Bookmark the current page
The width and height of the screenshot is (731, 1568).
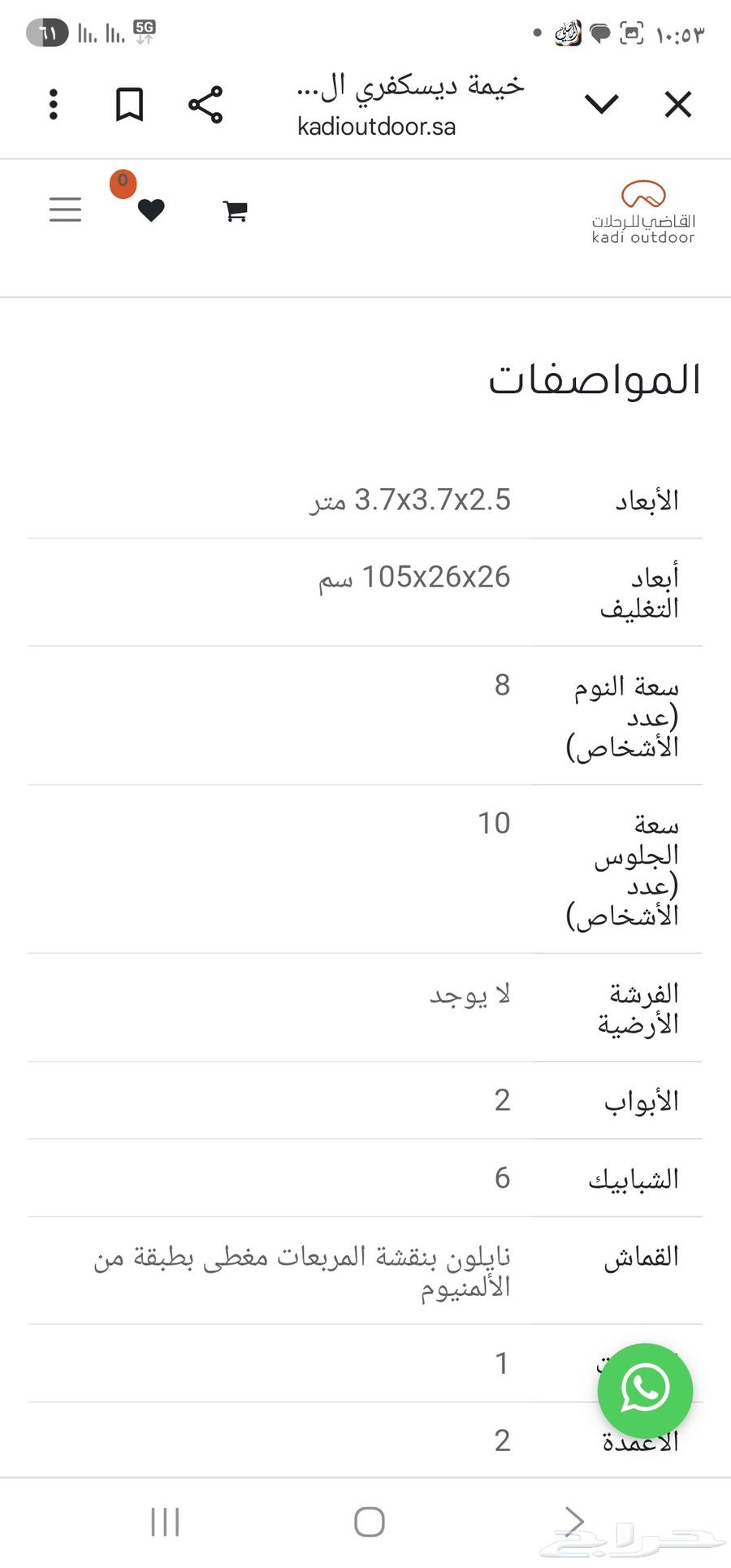(128, 104)
